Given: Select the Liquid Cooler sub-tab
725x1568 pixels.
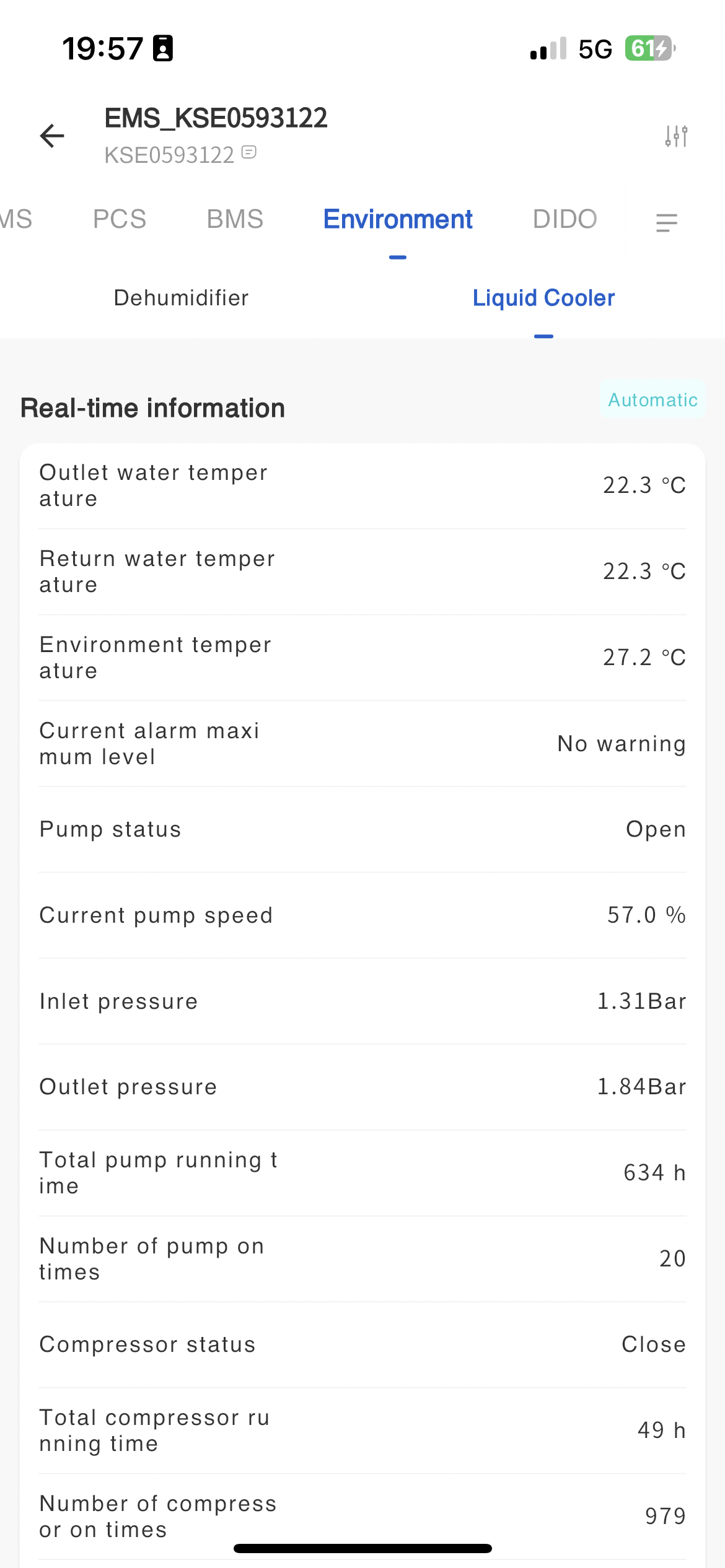Looking at the screenshot, I should click(x=543, y=298).
